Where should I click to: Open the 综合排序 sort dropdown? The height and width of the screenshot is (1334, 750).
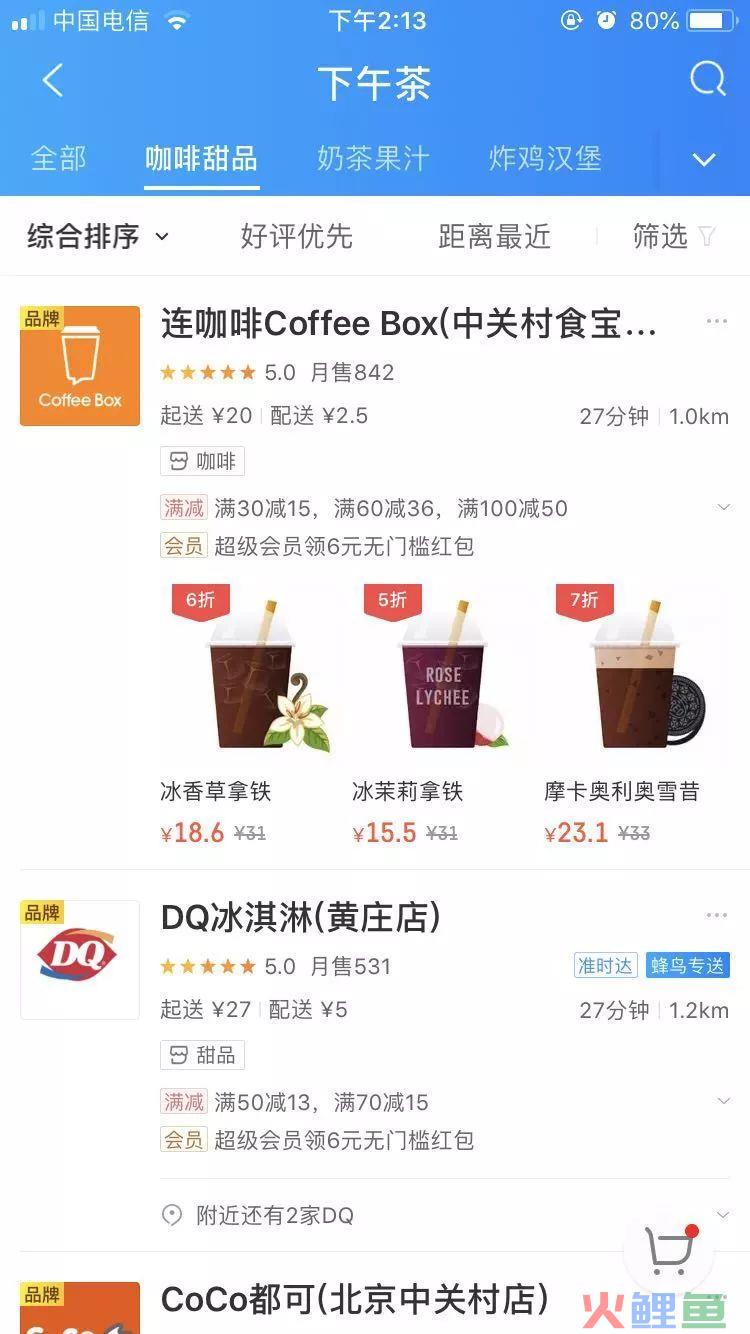click(98, 237)
